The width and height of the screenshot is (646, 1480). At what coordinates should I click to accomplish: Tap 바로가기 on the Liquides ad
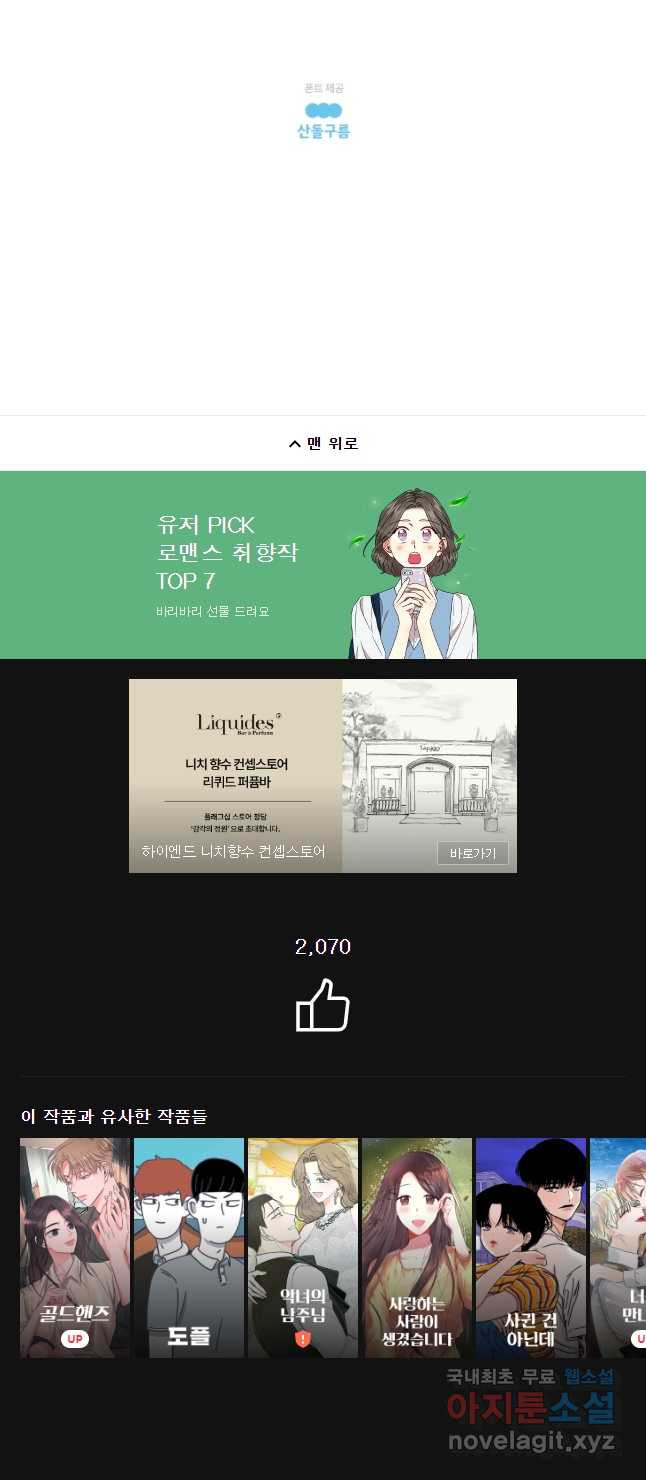pyautogui.click(x=473, y=853)
